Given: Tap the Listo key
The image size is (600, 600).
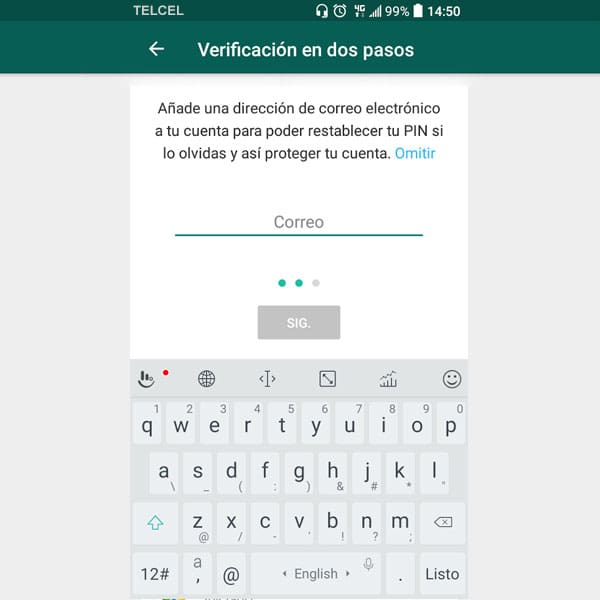Looking at the screenshot, I should 441,574.
